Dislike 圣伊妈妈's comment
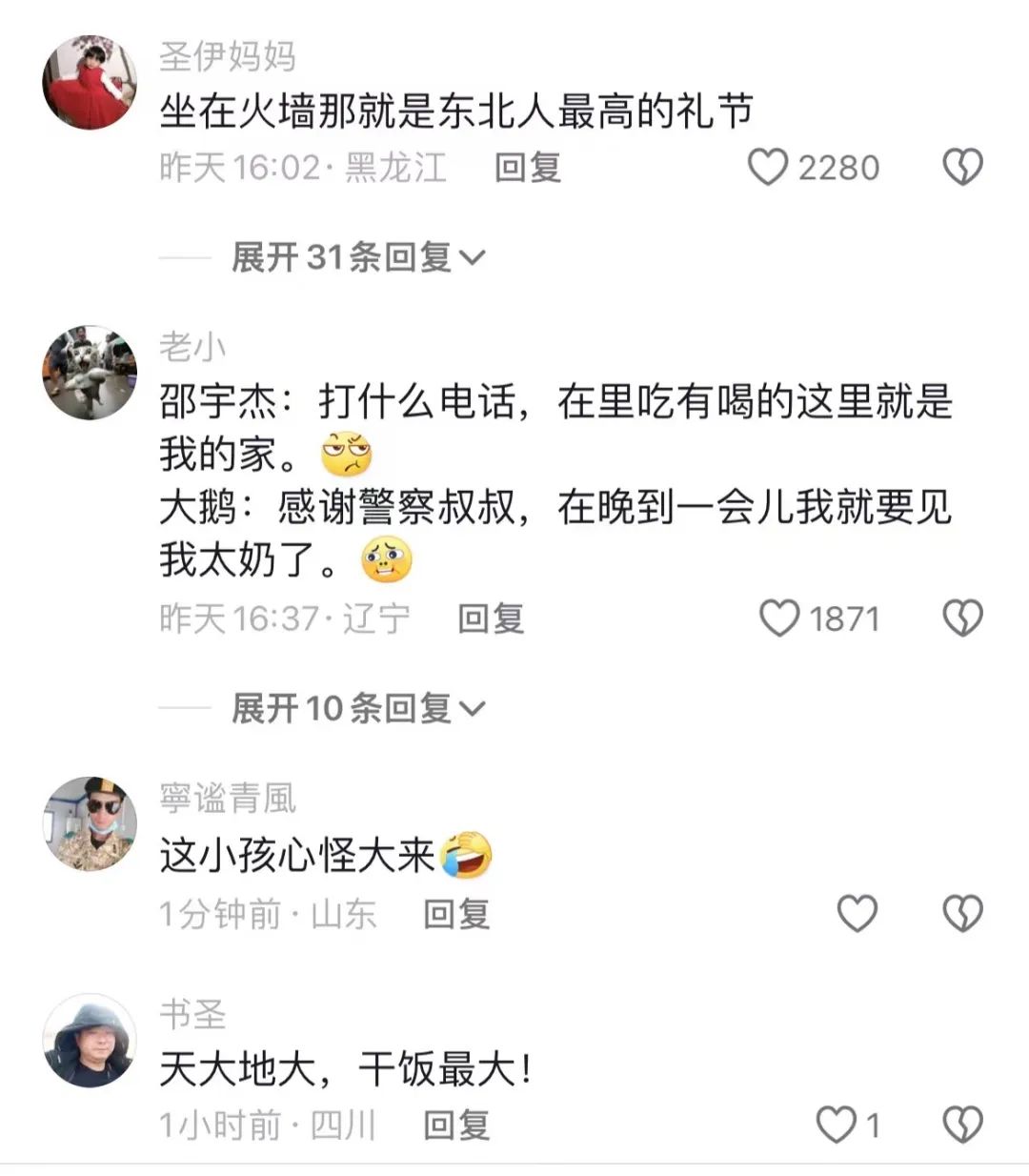 coord(962,168)
